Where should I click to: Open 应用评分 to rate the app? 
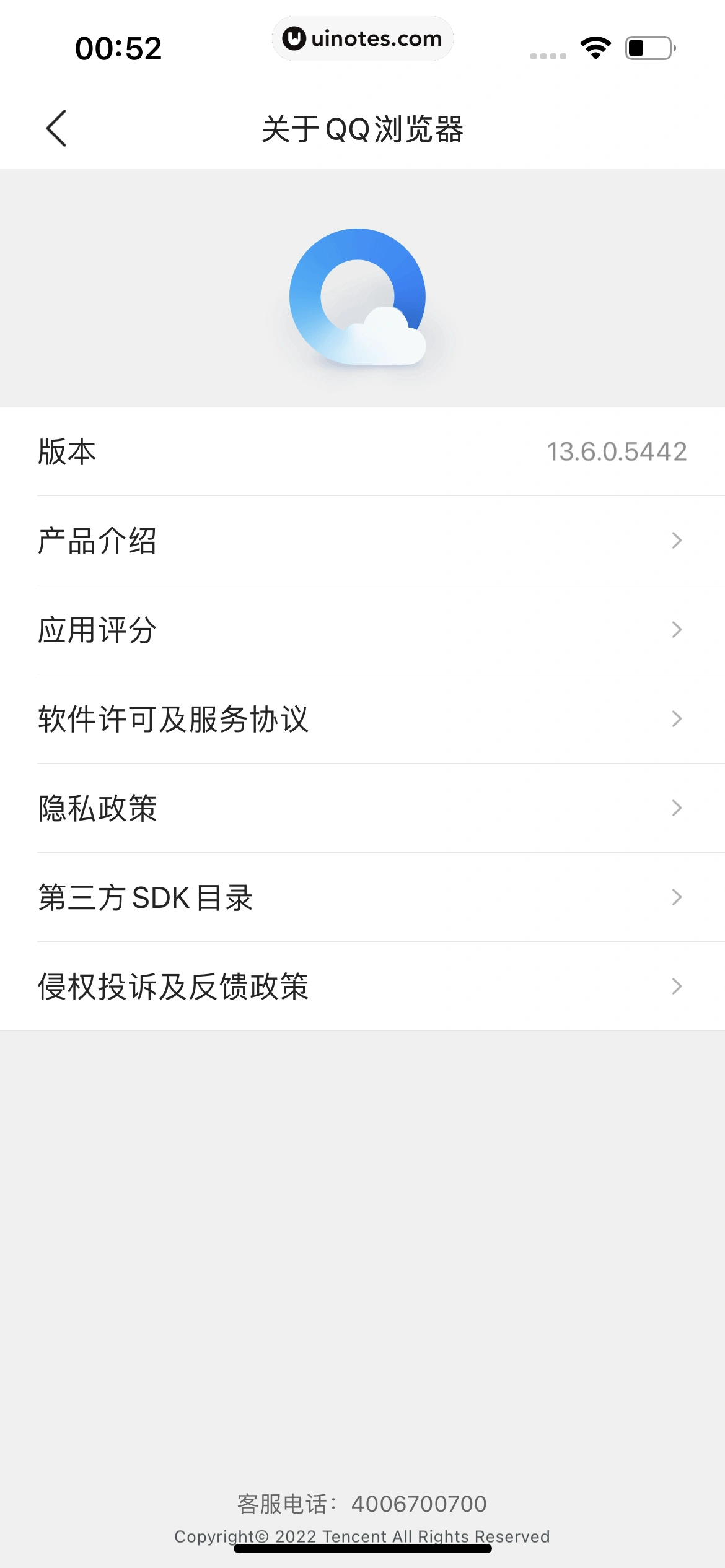pyautogui.click(x=362, y=630)
